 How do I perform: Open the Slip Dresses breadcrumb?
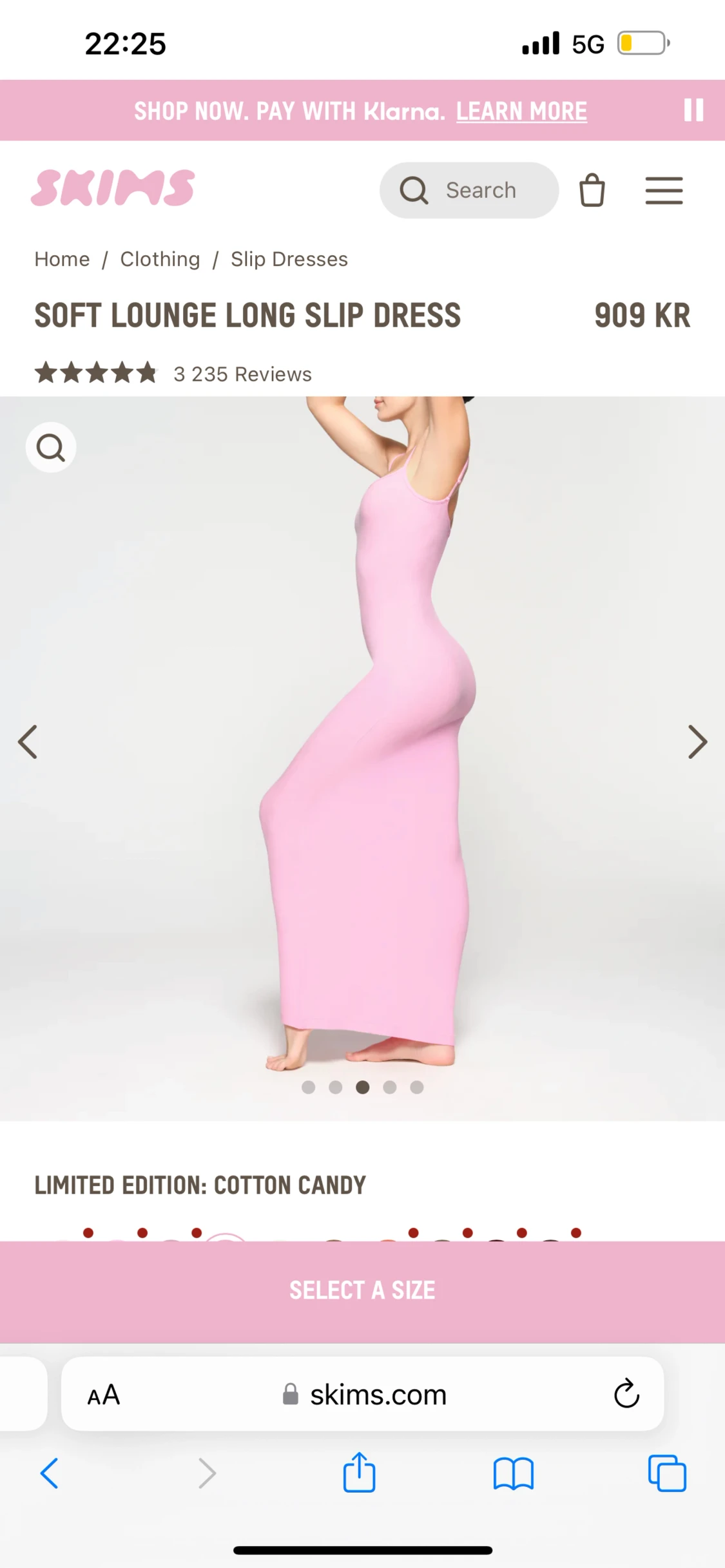point(289,259)
